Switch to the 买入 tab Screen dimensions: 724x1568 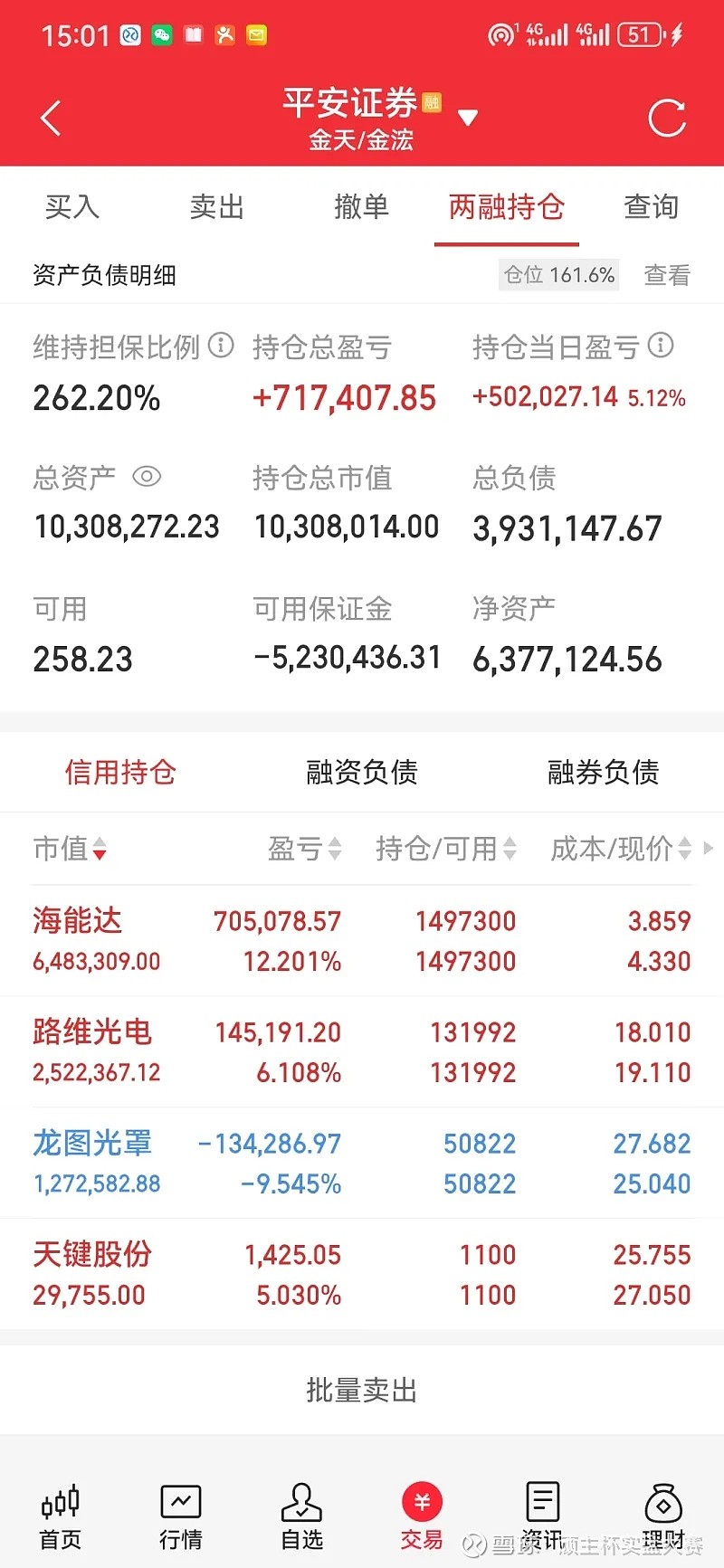[72, 207]
